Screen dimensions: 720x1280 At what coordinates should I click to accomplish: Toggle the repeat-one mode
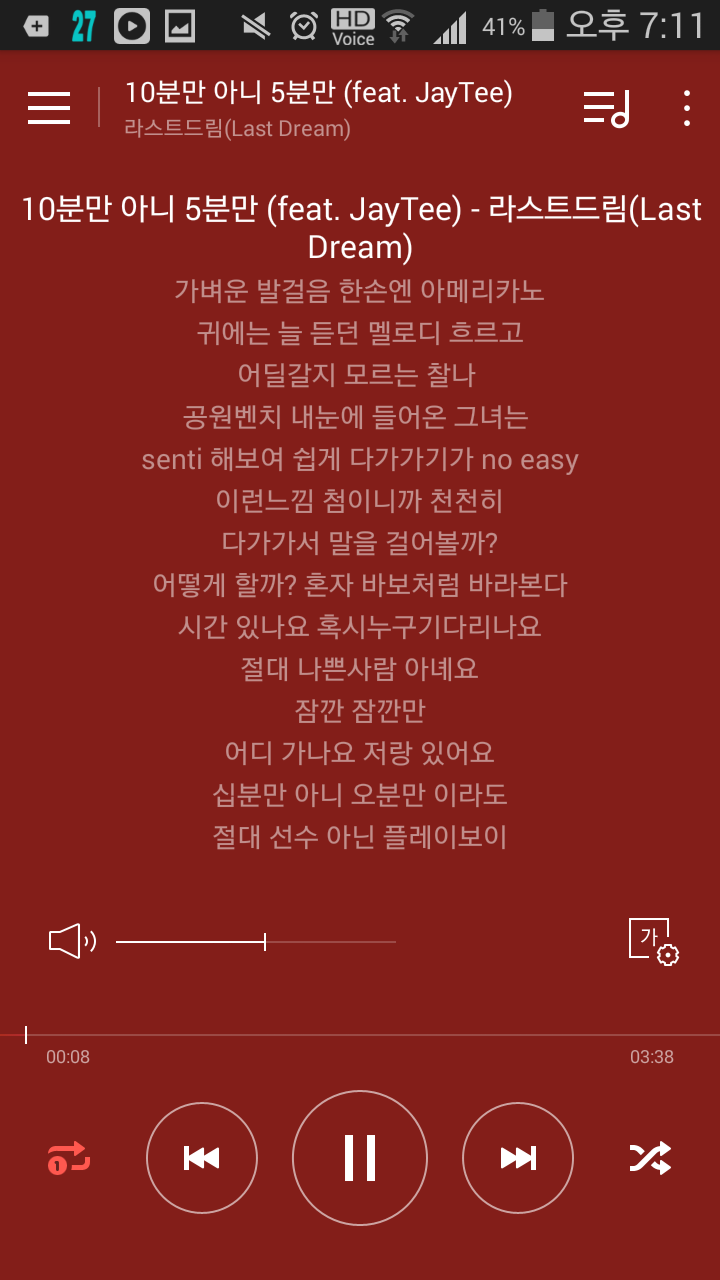click(x=70, y=1158)
